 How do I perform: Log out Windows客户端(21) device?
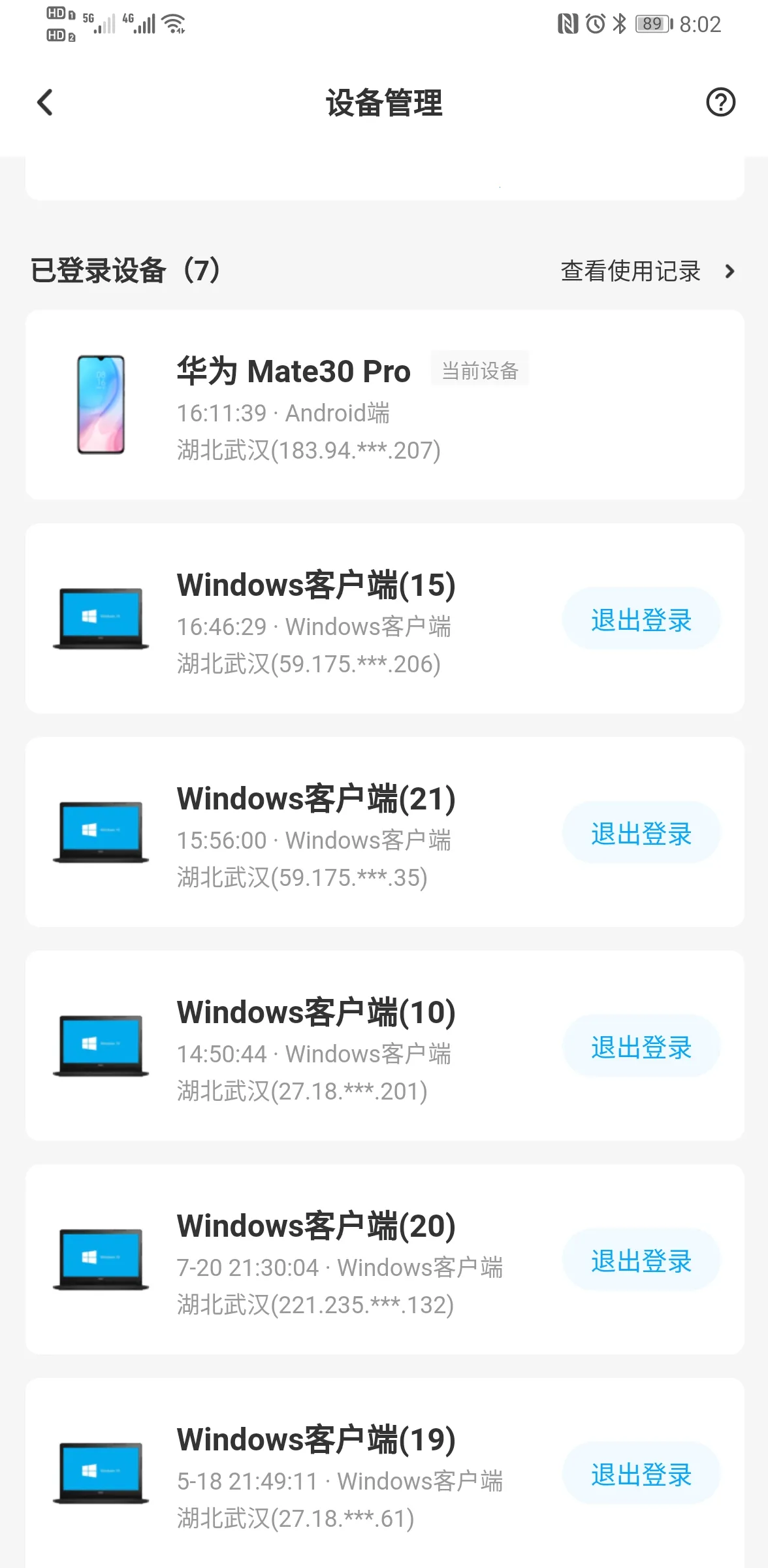[x=641, y=833]
